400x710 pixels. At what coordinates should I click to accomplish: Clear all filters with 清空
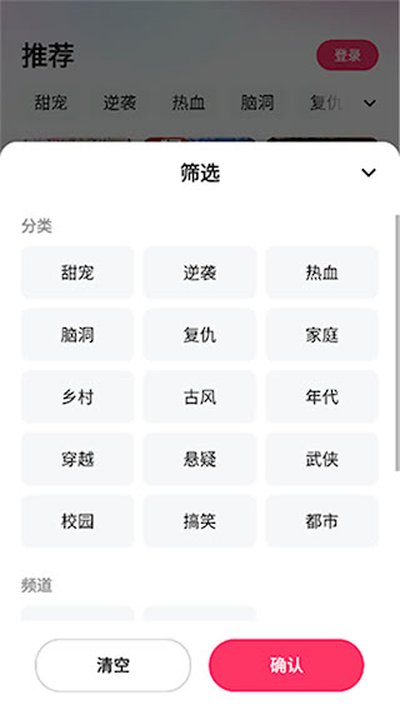[x=113, y=665]
